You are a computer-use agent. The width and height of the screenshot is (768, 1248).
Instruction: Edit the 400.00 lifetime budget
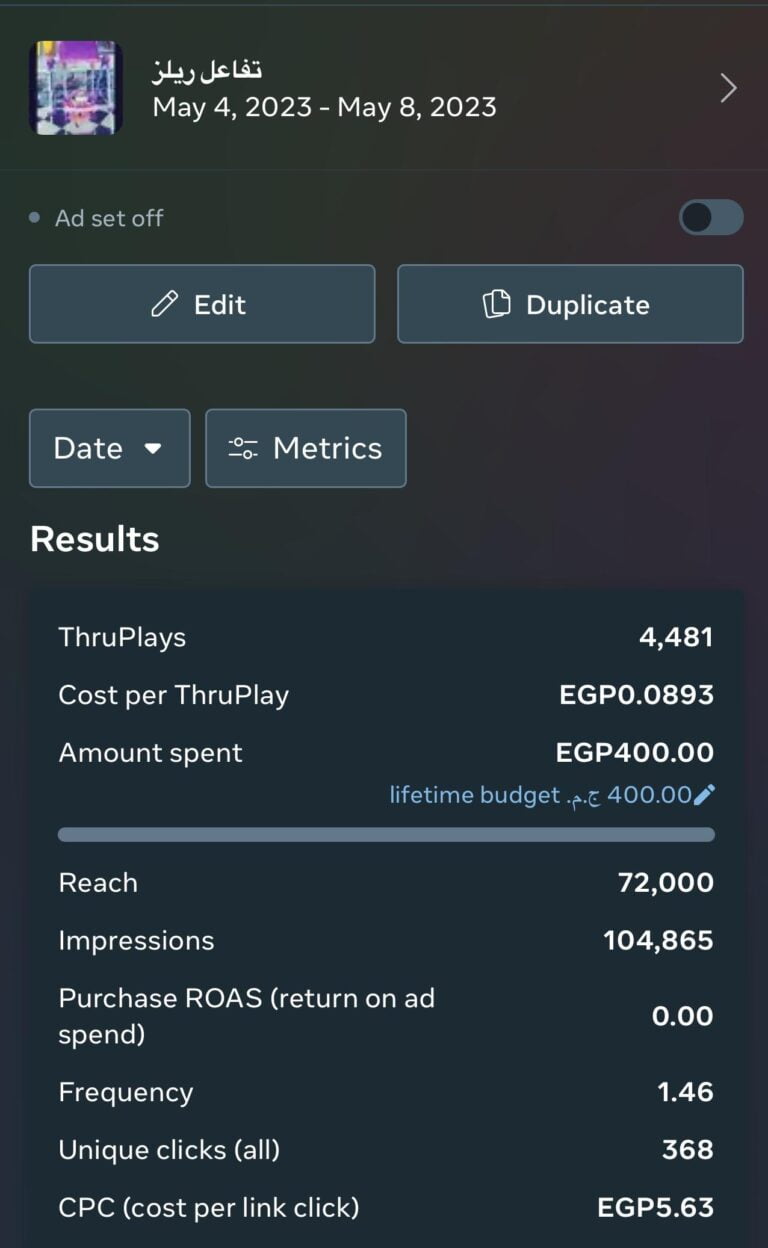(x=704, y=795)
